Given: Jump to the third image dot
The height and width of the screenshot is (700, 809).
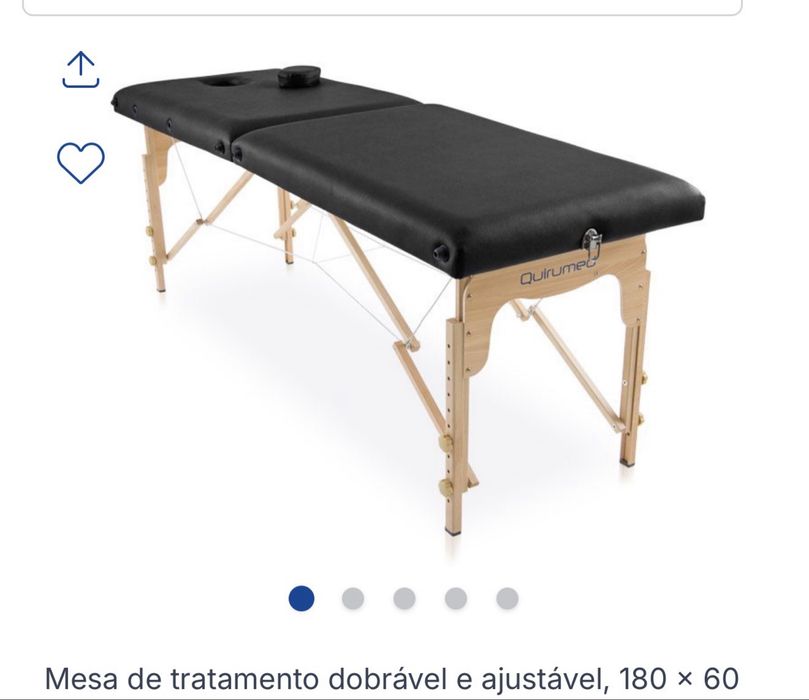Looking at the screenshot, I should [404, 598].
